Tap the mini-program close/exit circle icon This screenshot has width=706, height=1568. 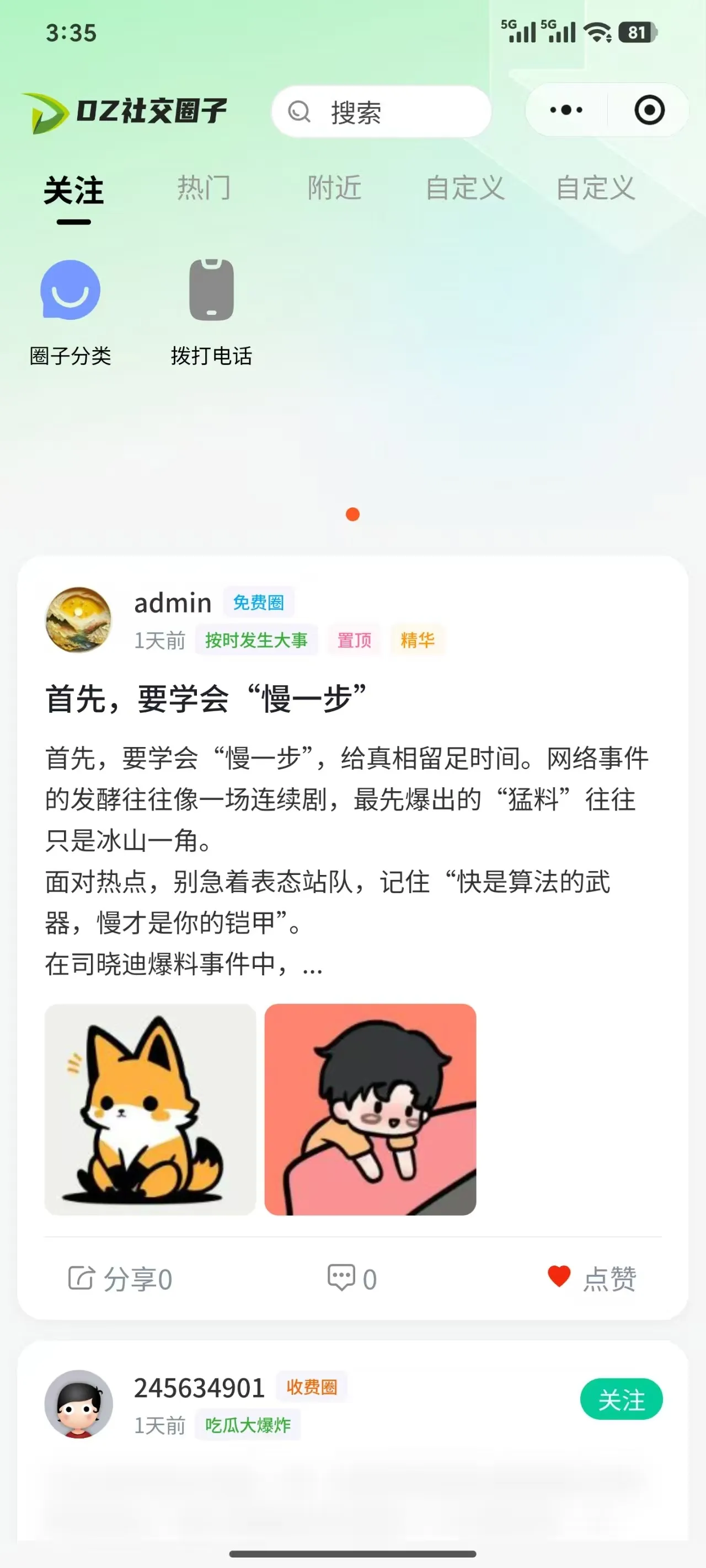point(649,110)
